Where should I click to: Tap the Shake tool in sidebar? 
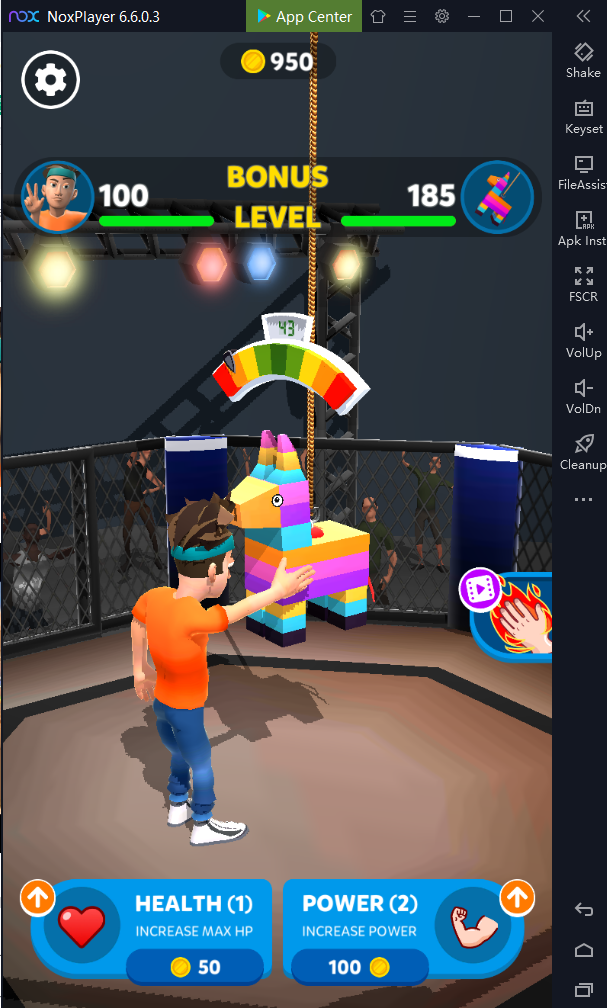tap(583, 60)
